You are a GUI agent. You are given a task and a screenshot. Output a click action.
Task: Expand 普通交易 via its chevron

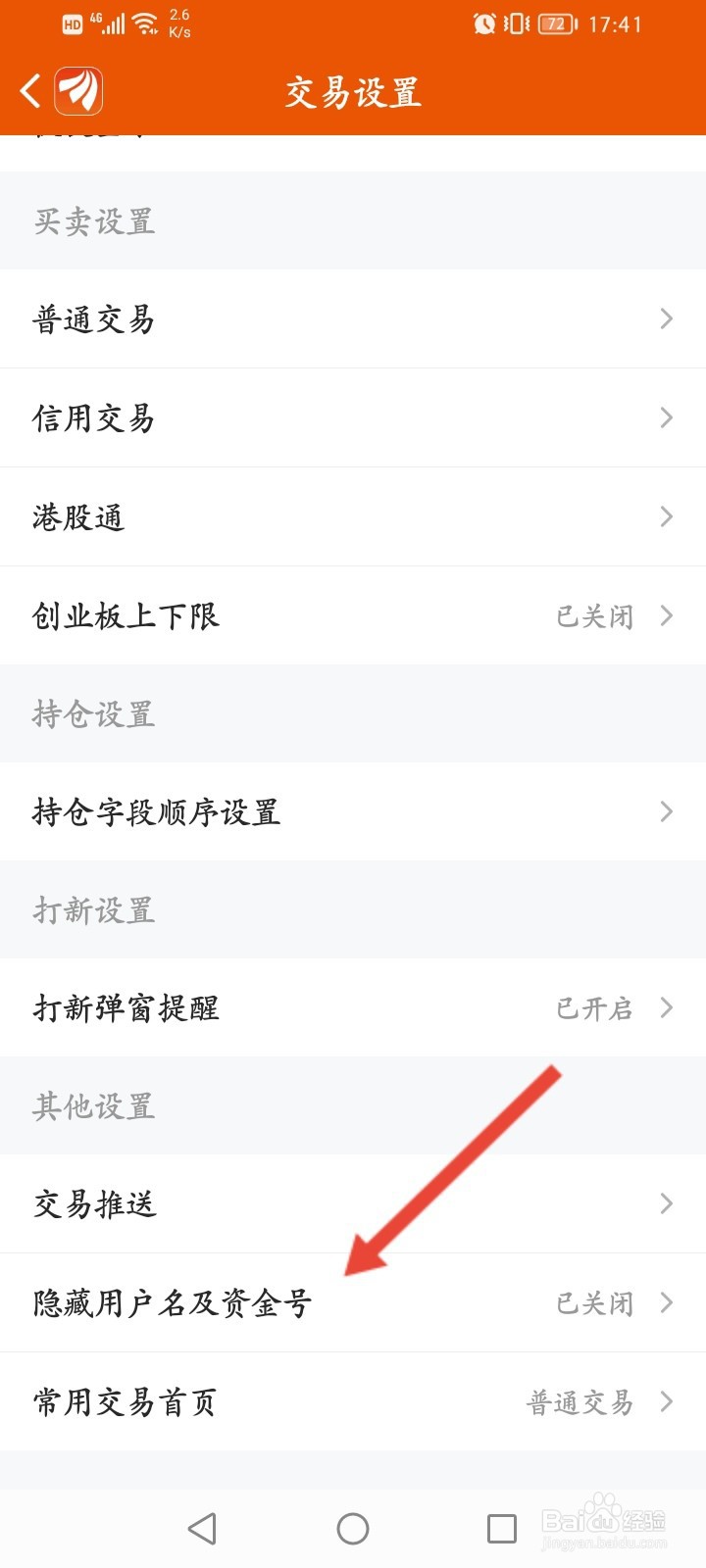click(x=666, y=319)
